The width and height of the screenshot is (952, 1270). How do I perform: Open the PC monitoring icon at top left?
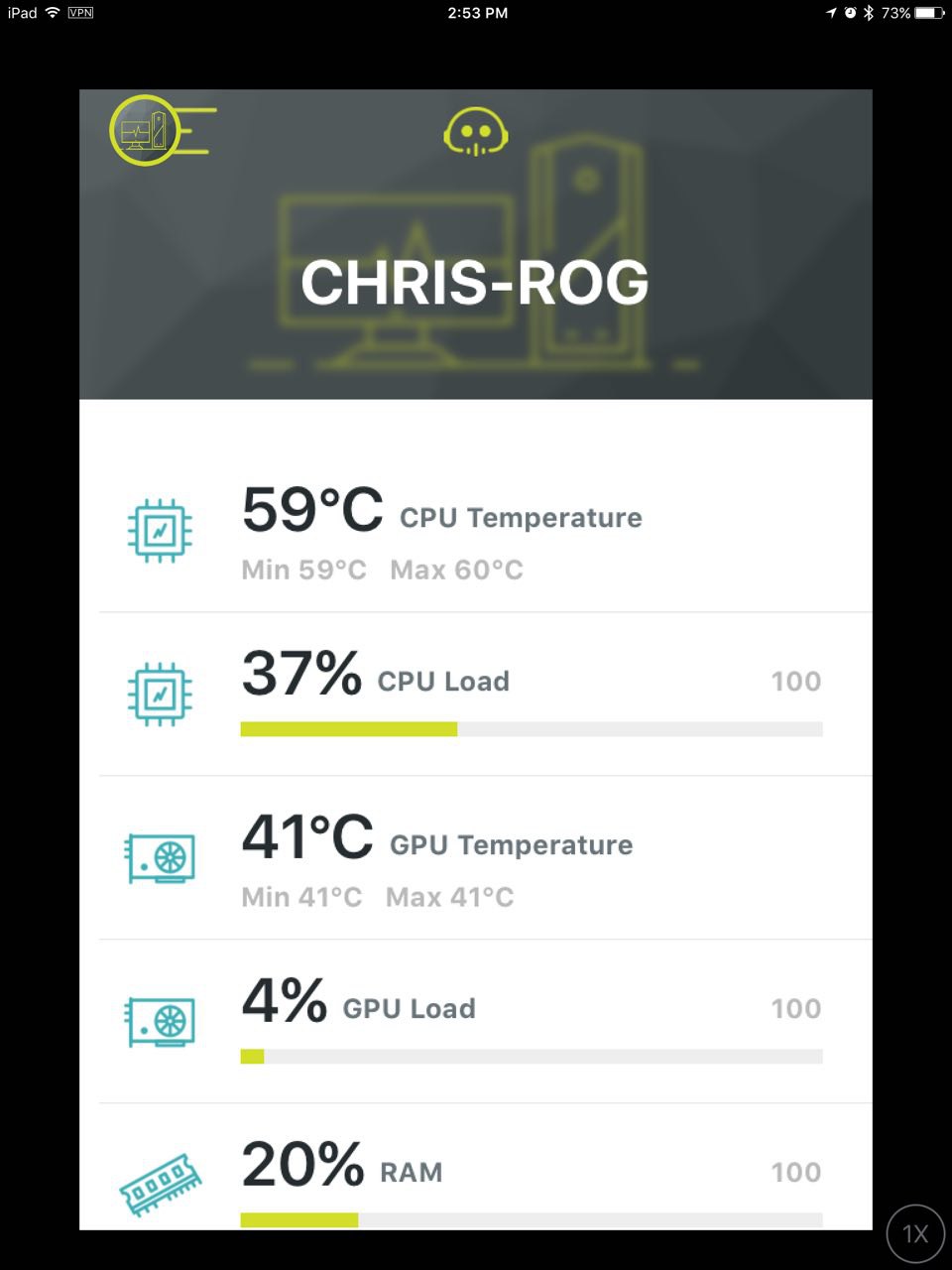pyautogui.click(x=145, y=130)
